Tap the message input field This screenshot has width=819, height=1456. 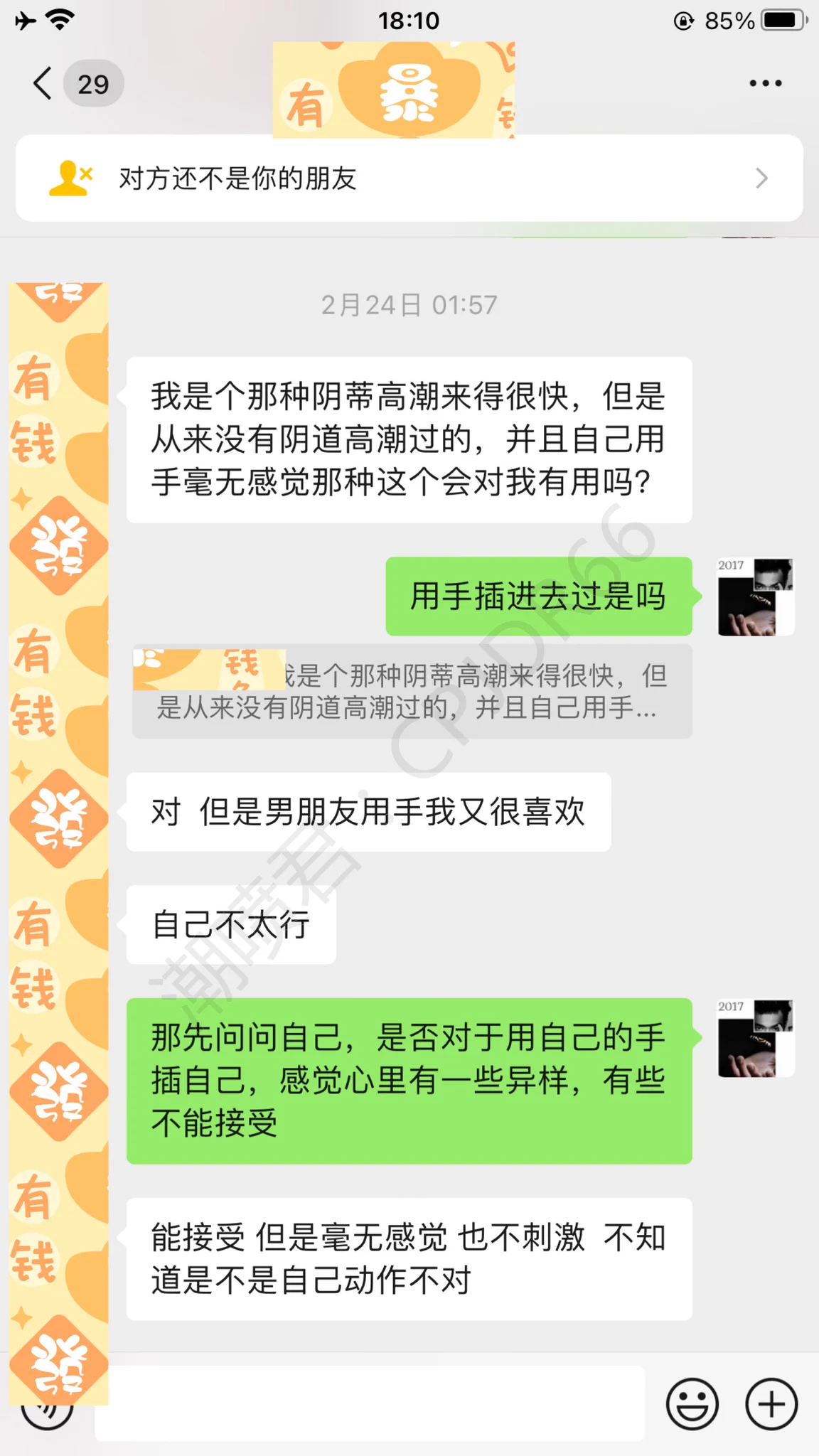370,1403
